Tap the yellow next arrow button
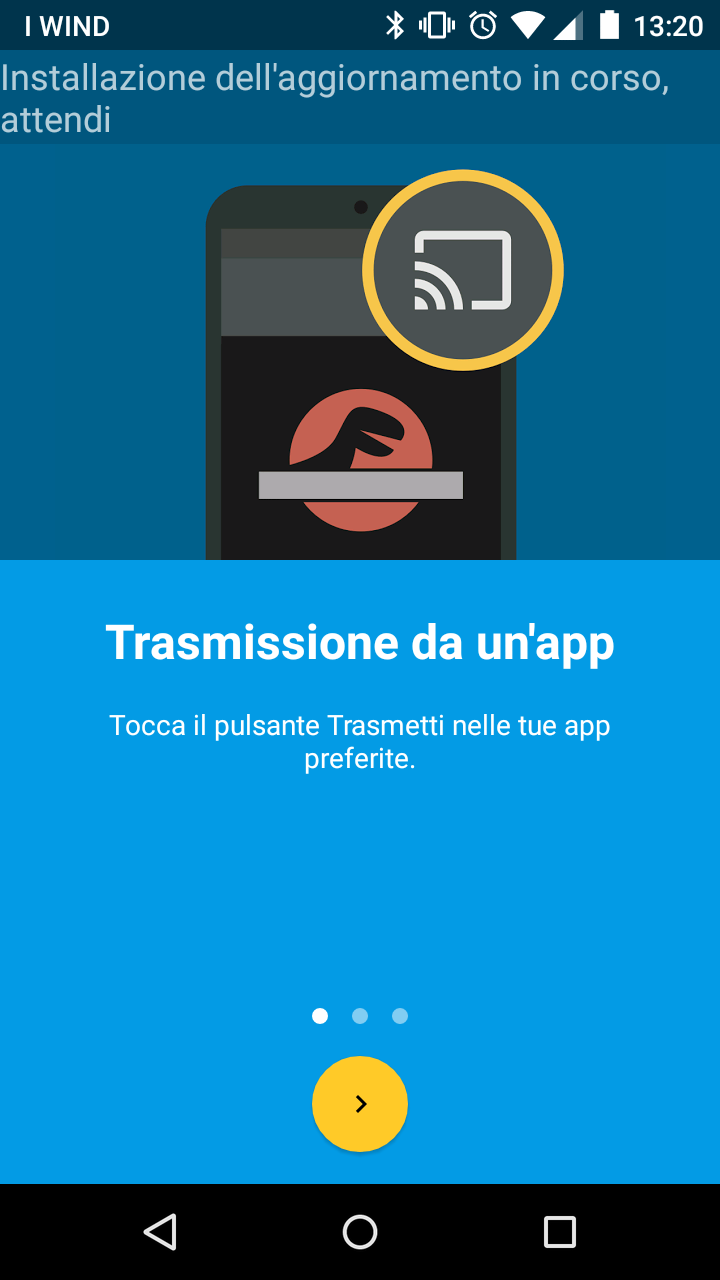Viewport: 720px width, 1280px height. pos(360,1104)
